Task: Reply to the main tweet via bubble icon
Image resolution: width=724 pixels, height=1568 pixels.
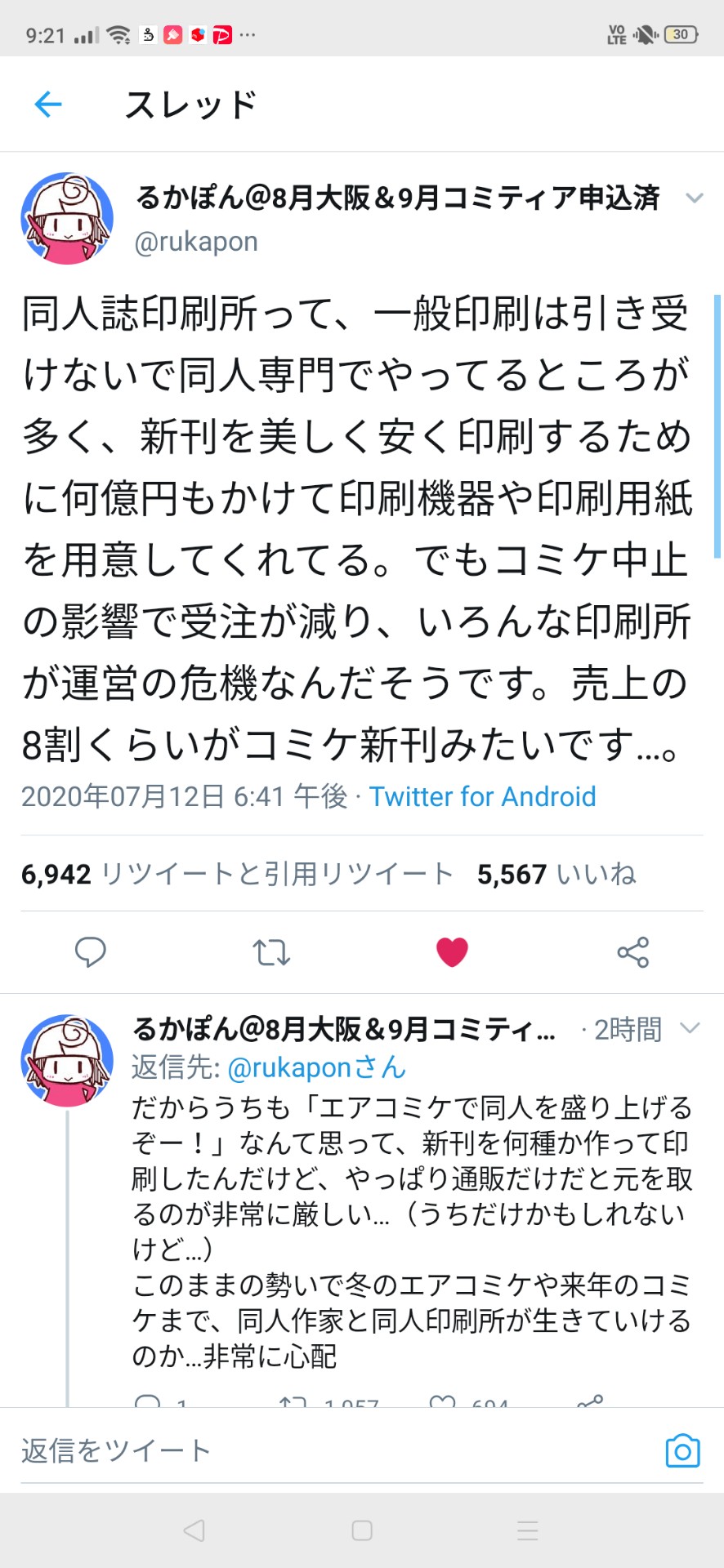Action: (x=90, y=952)
